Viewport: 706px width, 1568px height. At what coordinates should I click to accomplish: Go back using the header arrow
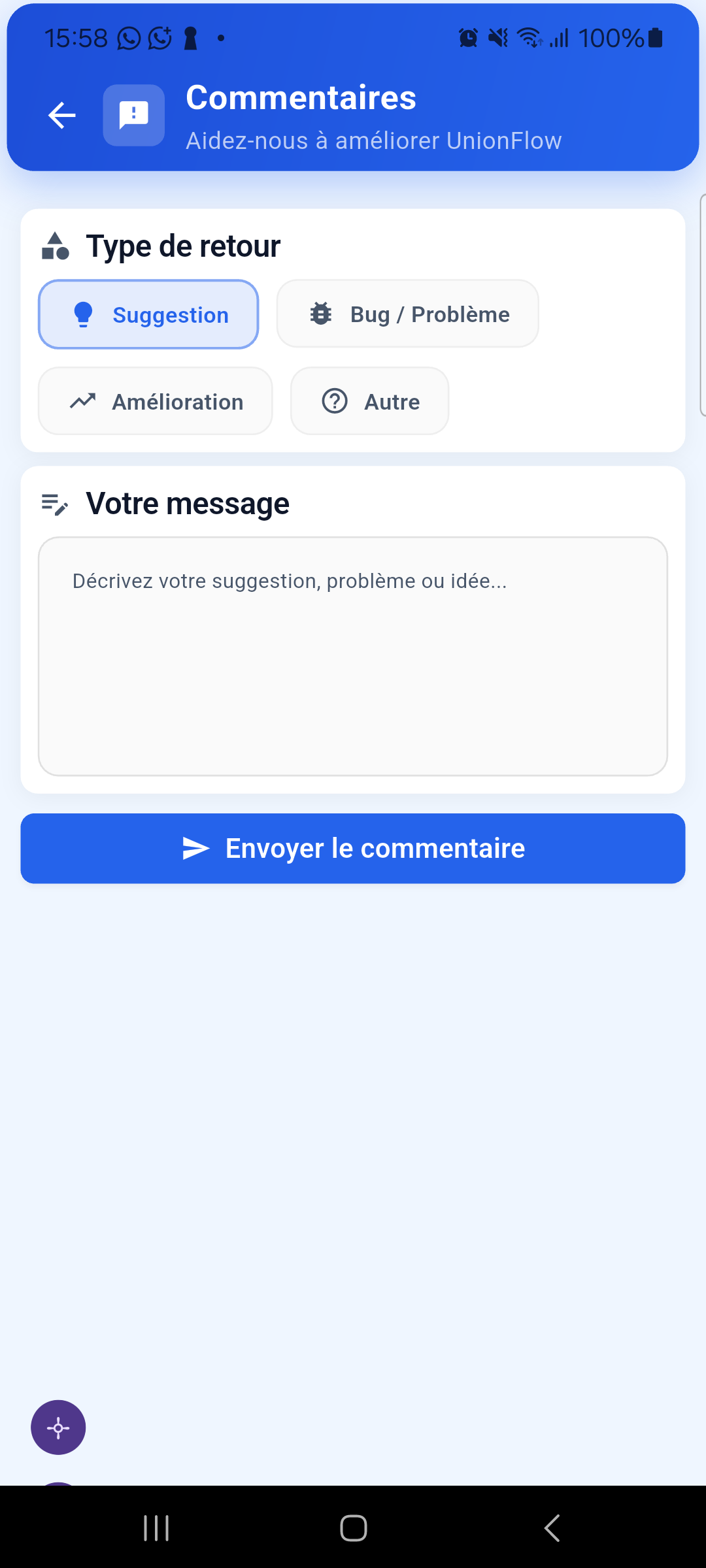coord(62,116)
